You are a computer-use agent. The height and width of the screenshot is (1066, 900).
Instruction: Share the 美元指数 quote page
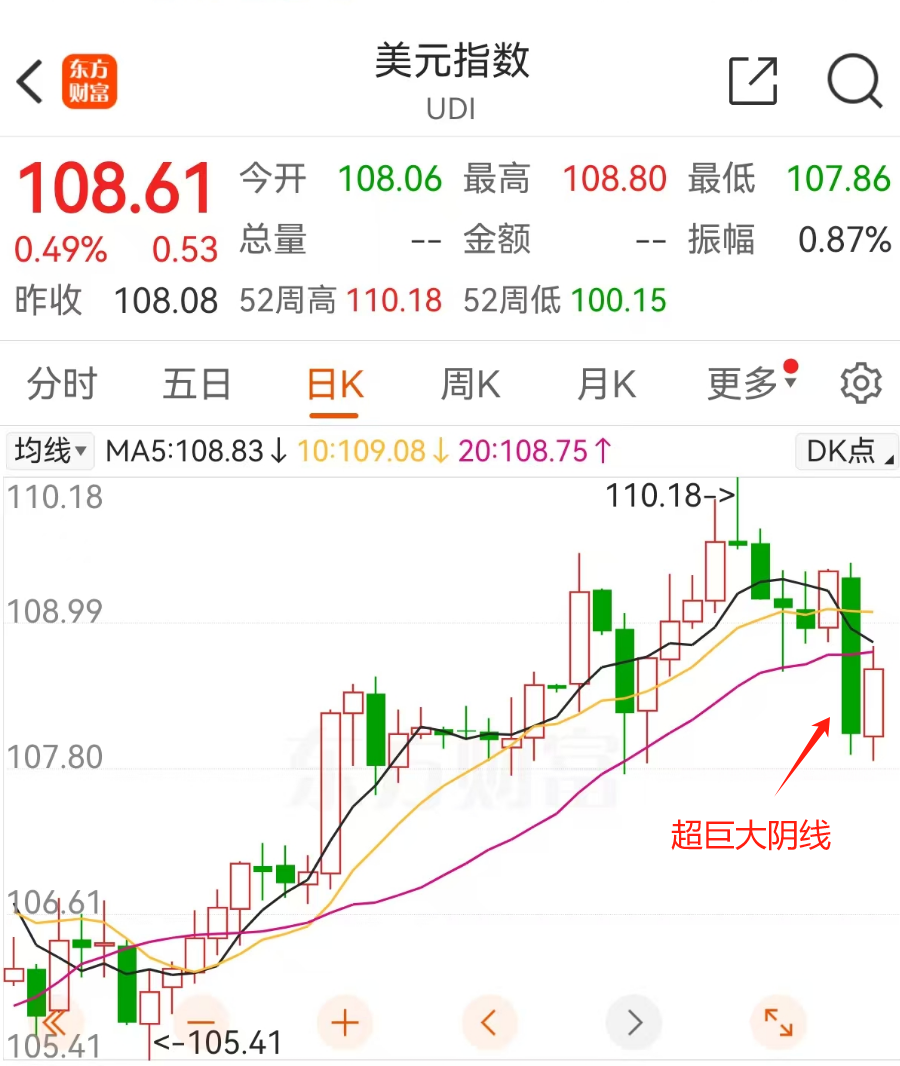click(753, 81)
